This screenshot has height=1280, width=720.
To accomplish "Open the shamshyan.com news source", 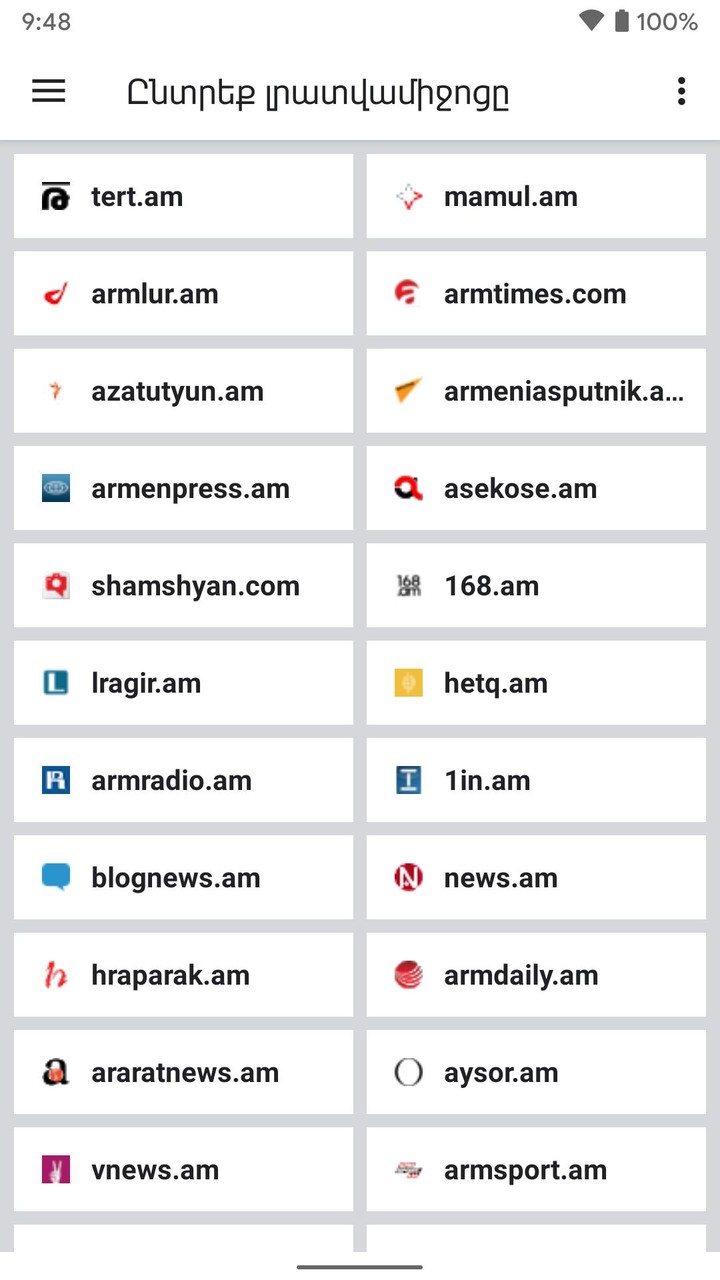I will [x=183, y=586].
